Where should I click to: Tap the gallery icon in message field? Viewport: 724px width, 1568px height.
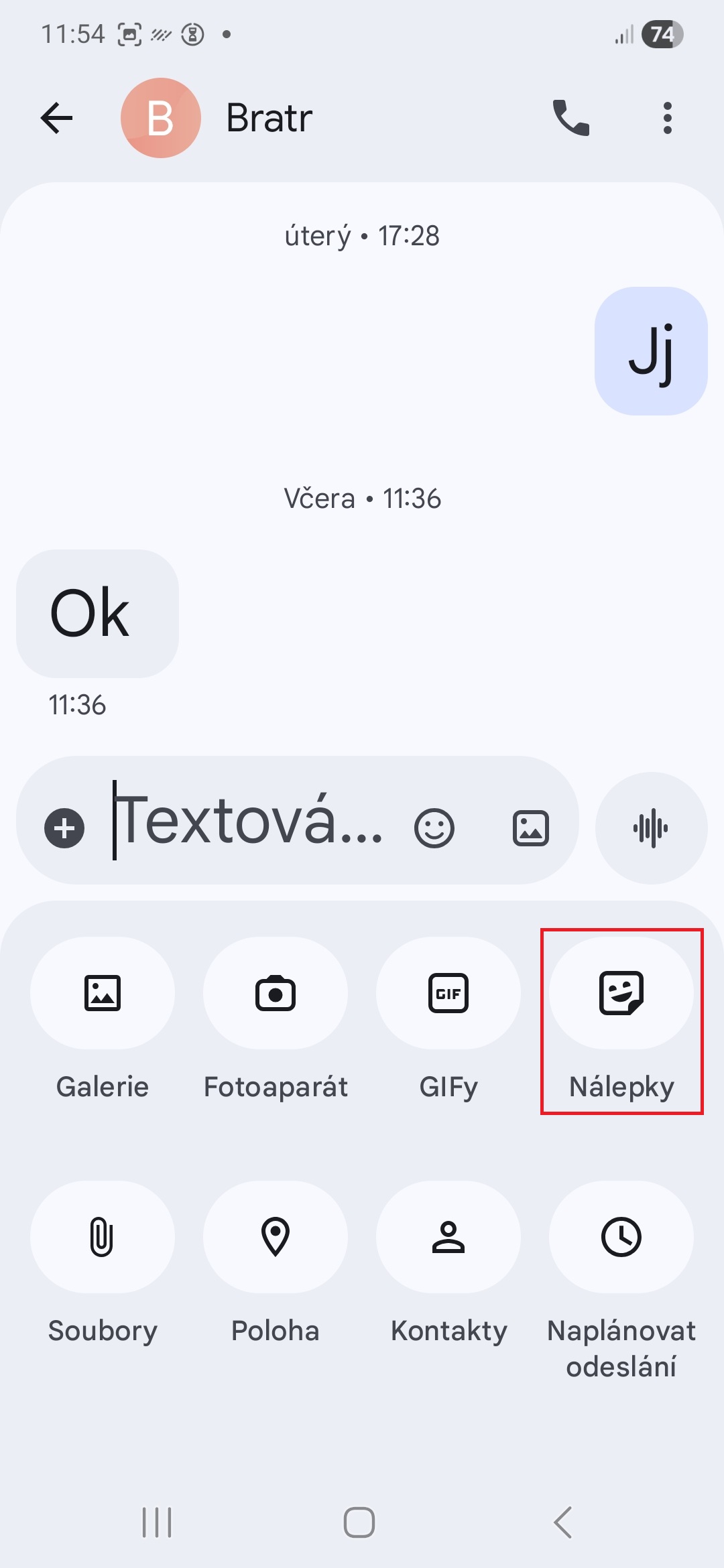[531, 828]
